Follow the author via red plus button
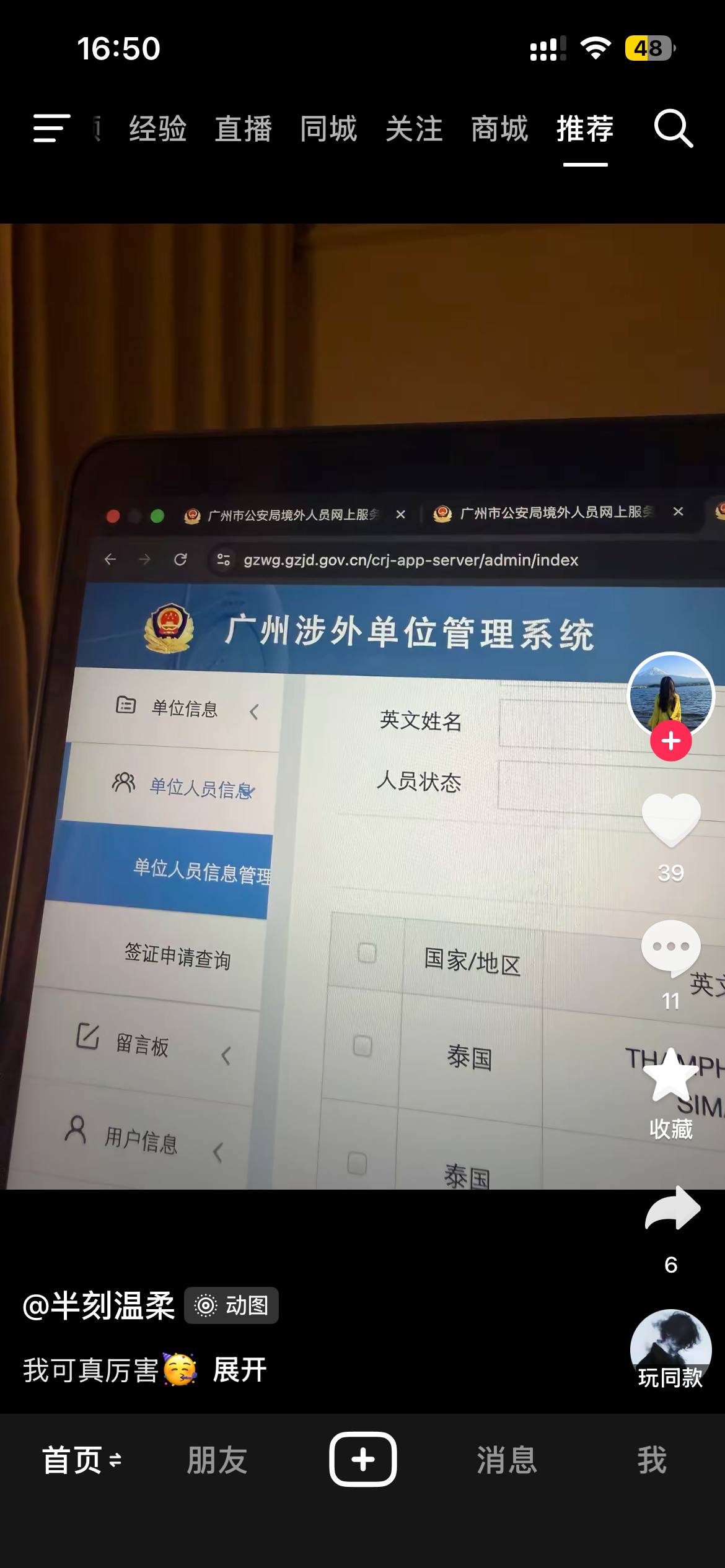 tap(670, 741)
